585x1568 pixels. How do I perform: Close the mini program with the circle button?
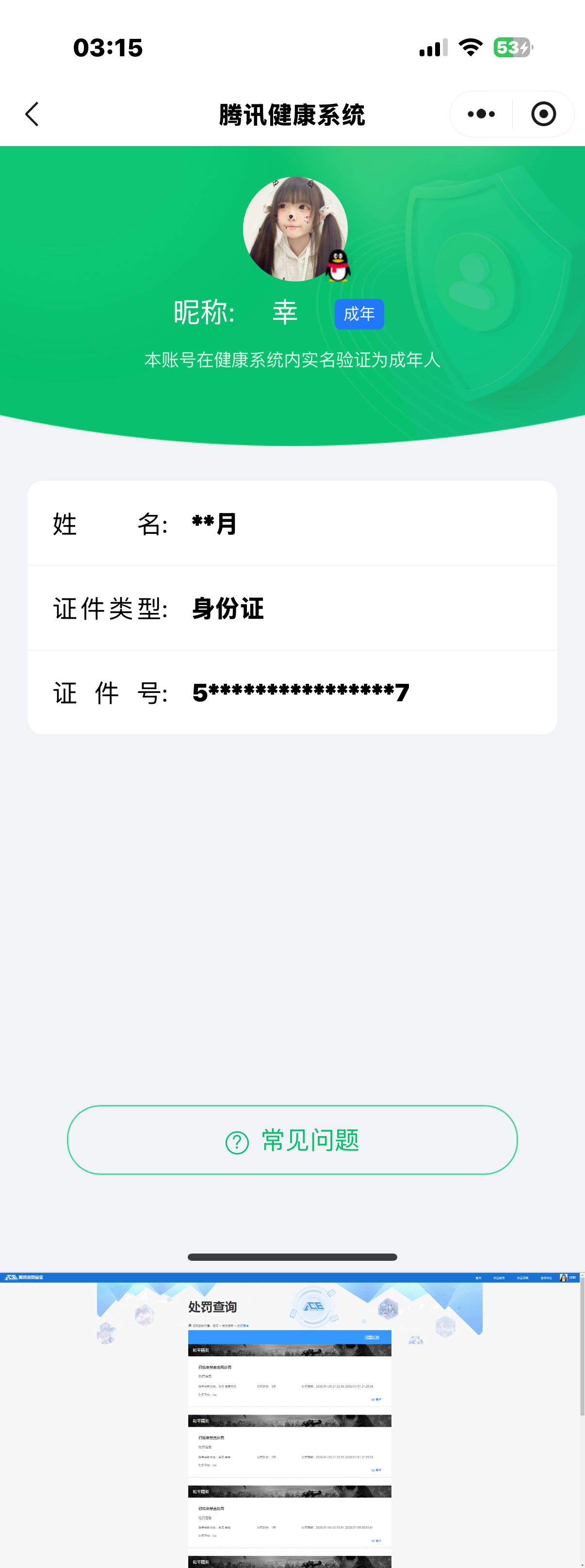(543, 114)
